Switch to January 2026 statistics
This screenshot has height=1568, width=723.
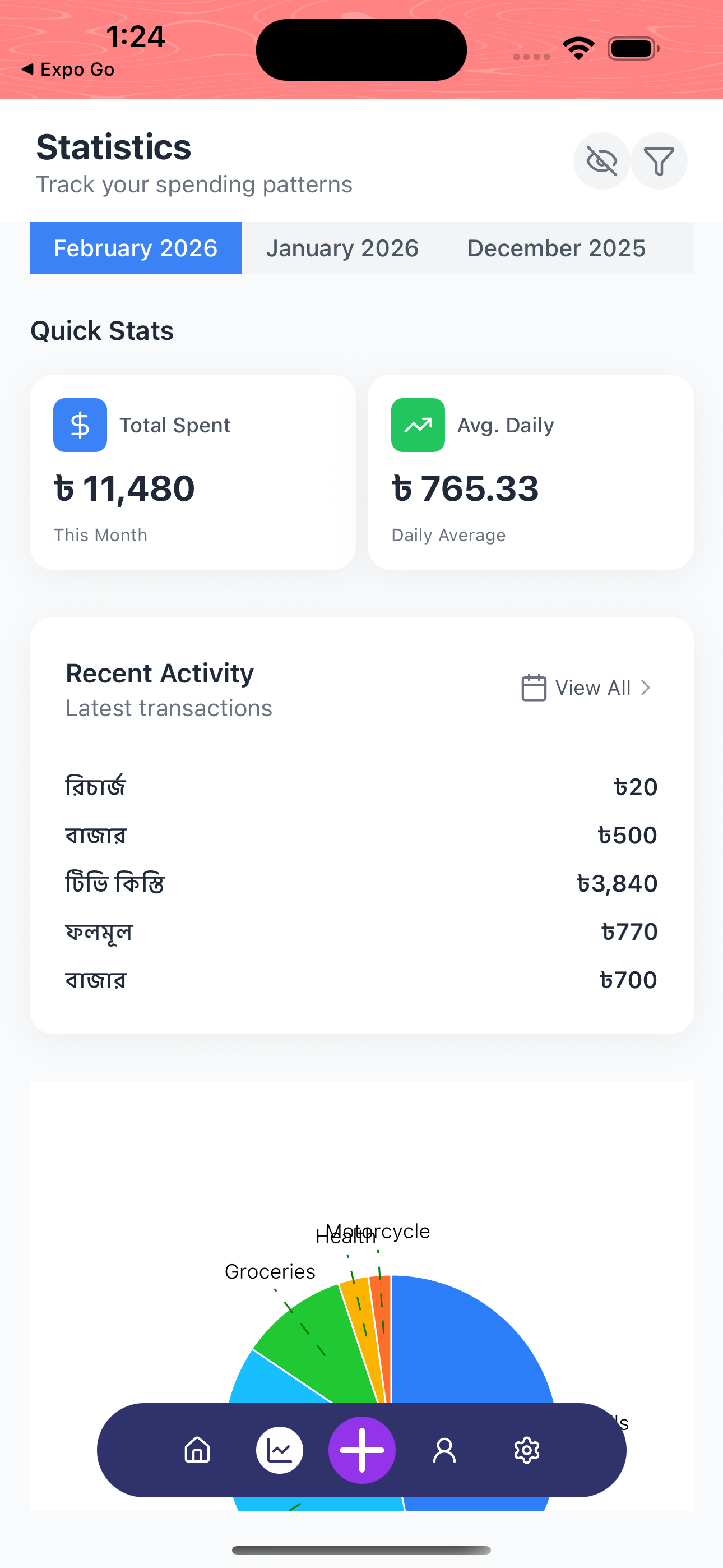point(342,248)
